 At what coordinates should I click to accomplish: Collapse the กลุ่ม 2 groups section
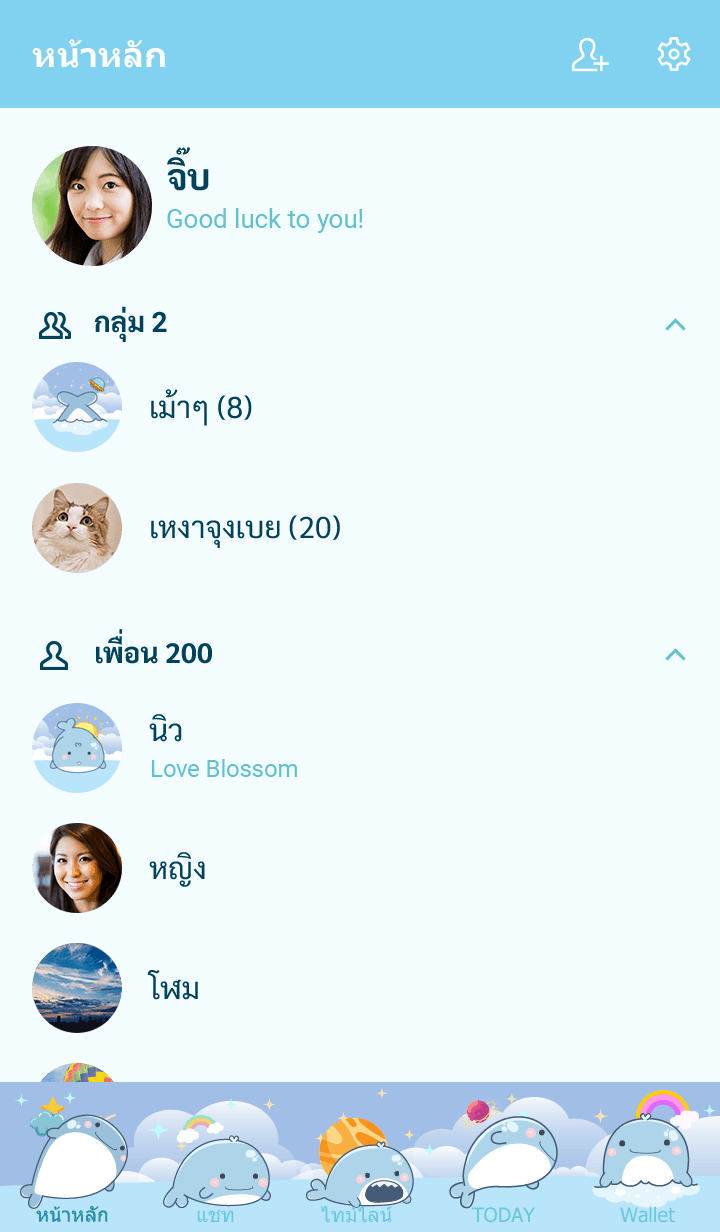(x=676, y=324)
